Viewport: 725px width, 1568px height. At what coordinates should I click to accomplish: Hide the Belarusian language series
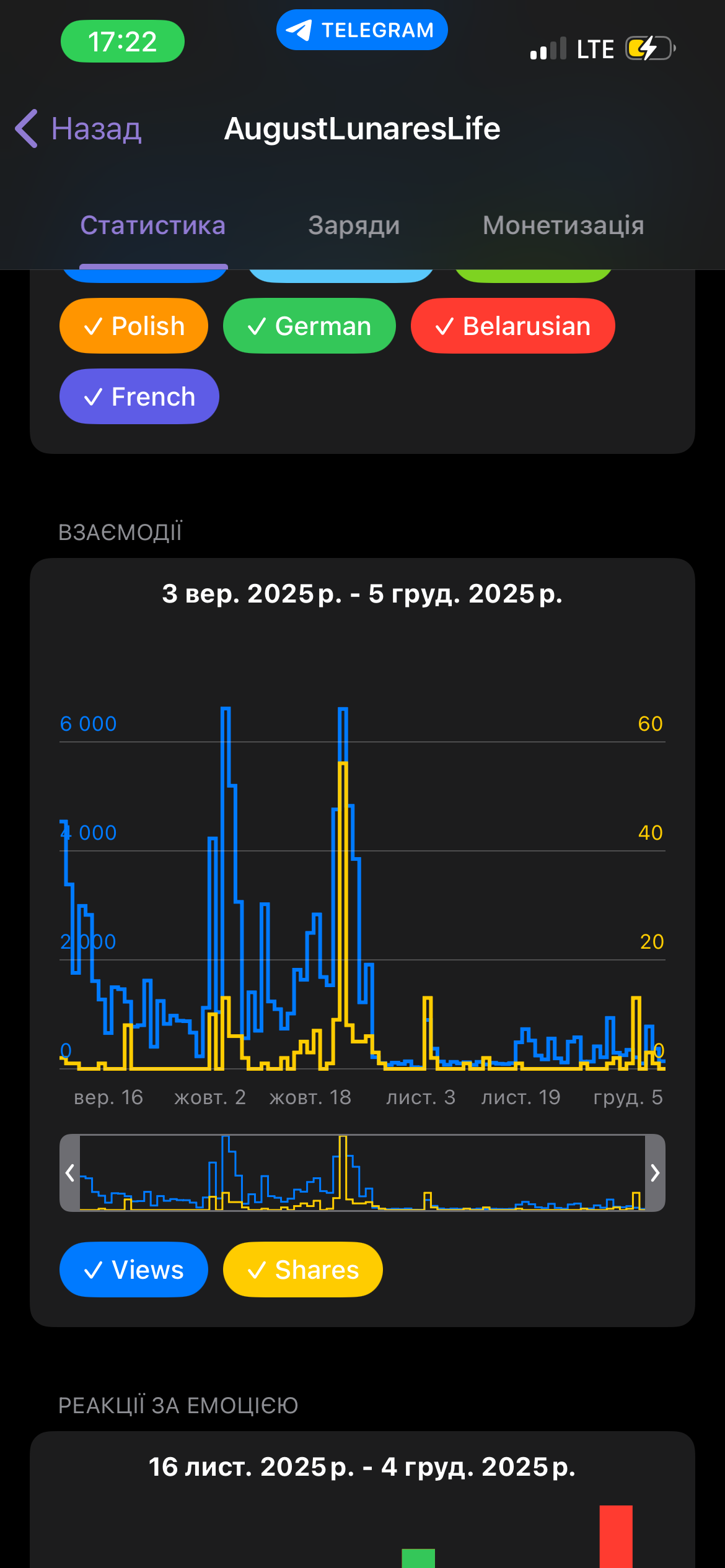point(512,326)
